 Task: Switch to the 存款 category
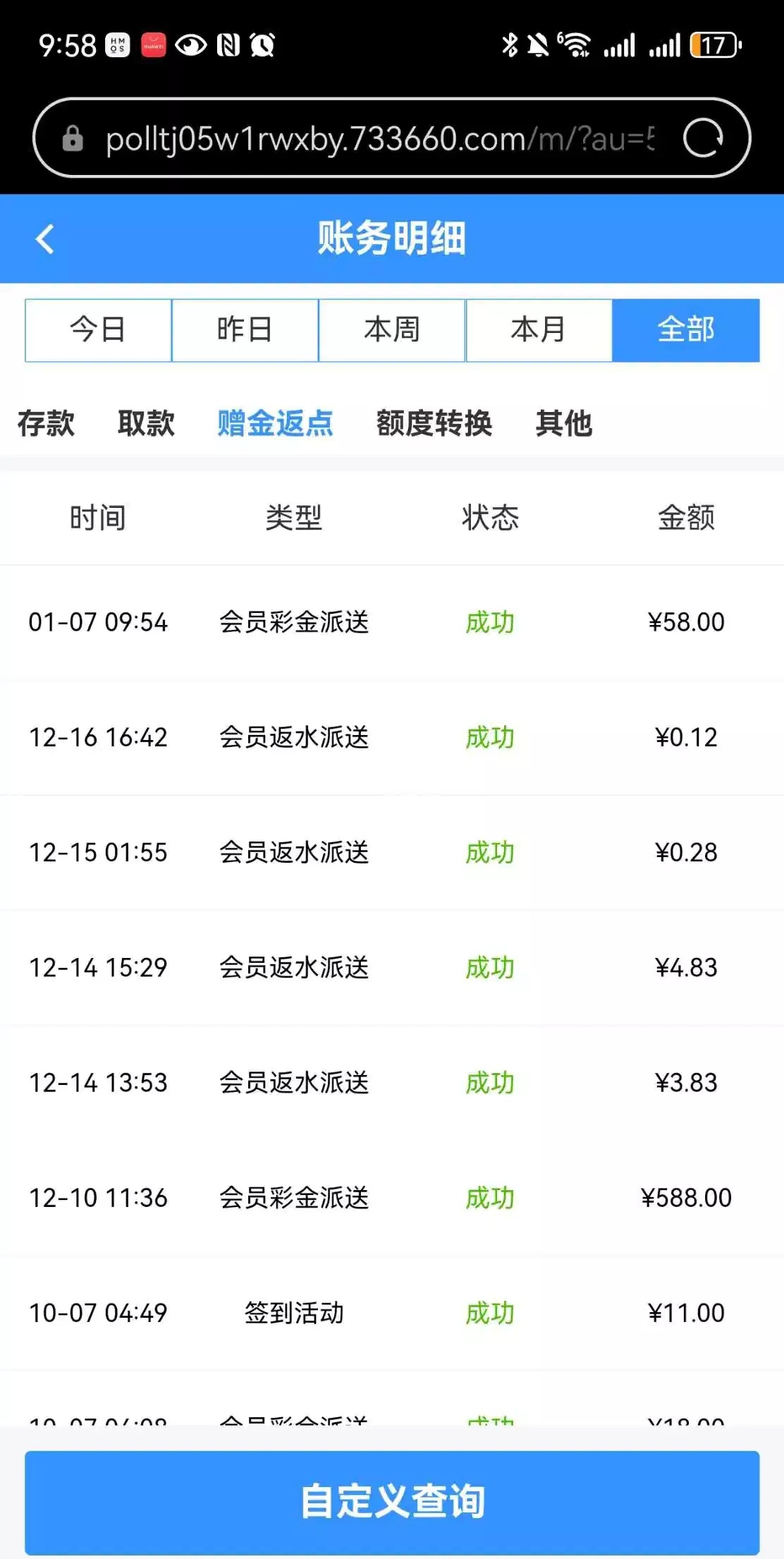tap(46, 423)
